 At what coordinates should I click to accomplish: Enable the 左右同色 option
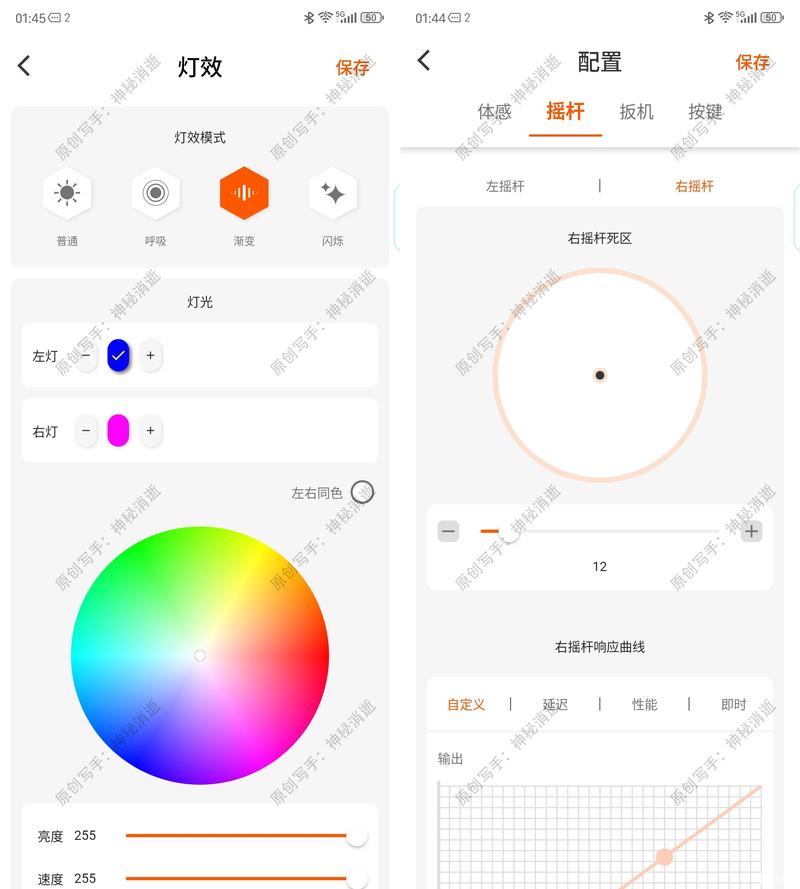[363, 492]
